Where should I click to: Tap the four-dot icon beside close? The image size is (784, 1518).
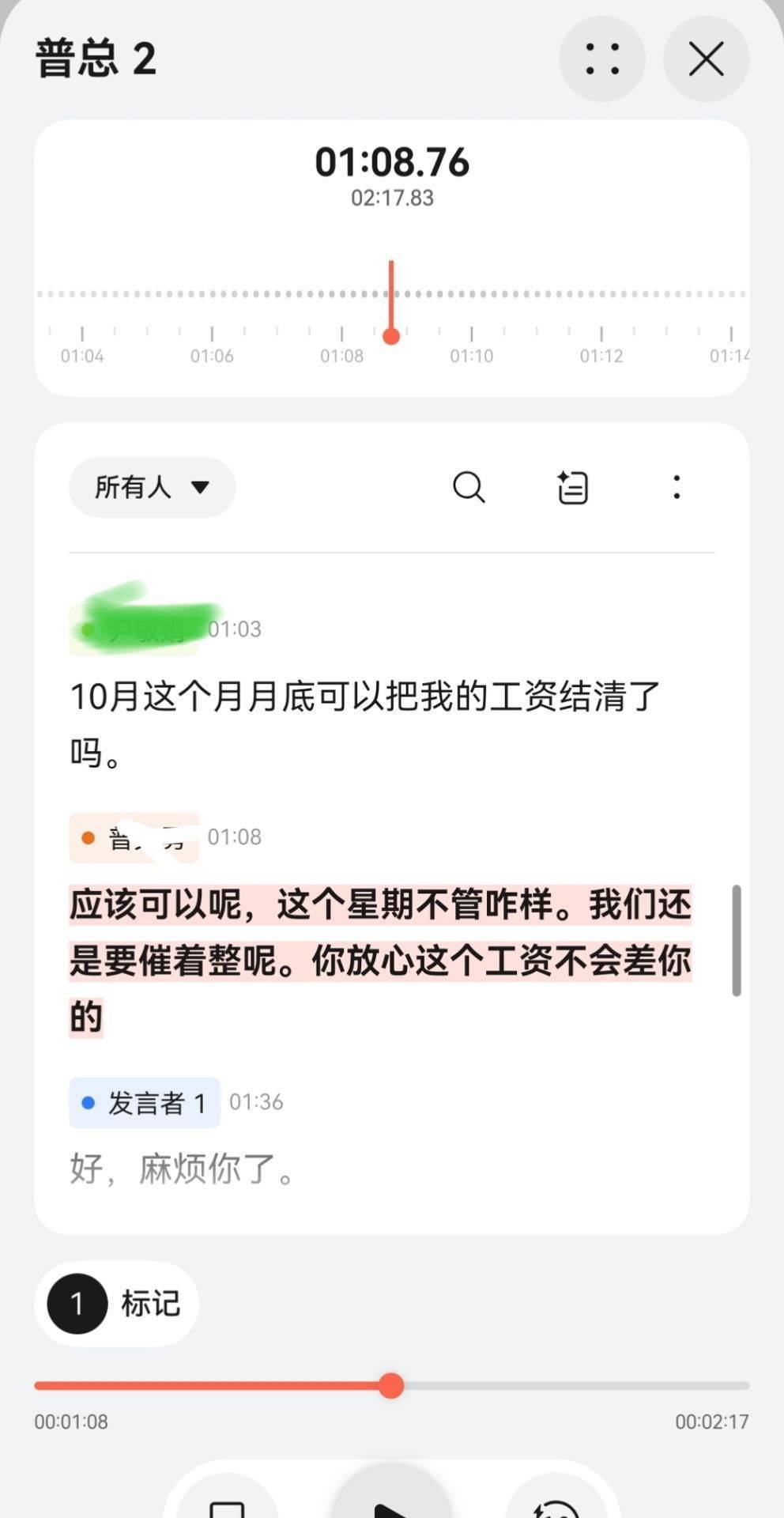coord(602,59)
